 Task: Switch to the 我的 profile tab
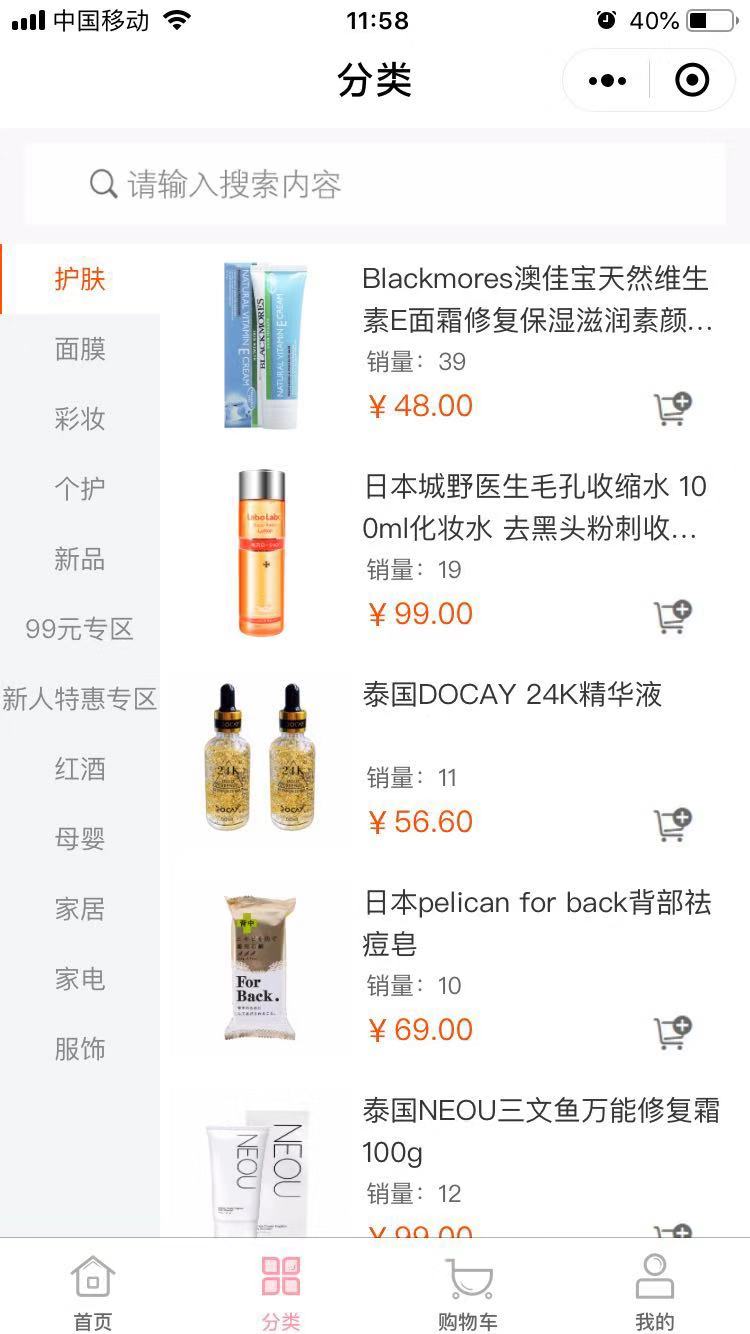(654, 1291)
